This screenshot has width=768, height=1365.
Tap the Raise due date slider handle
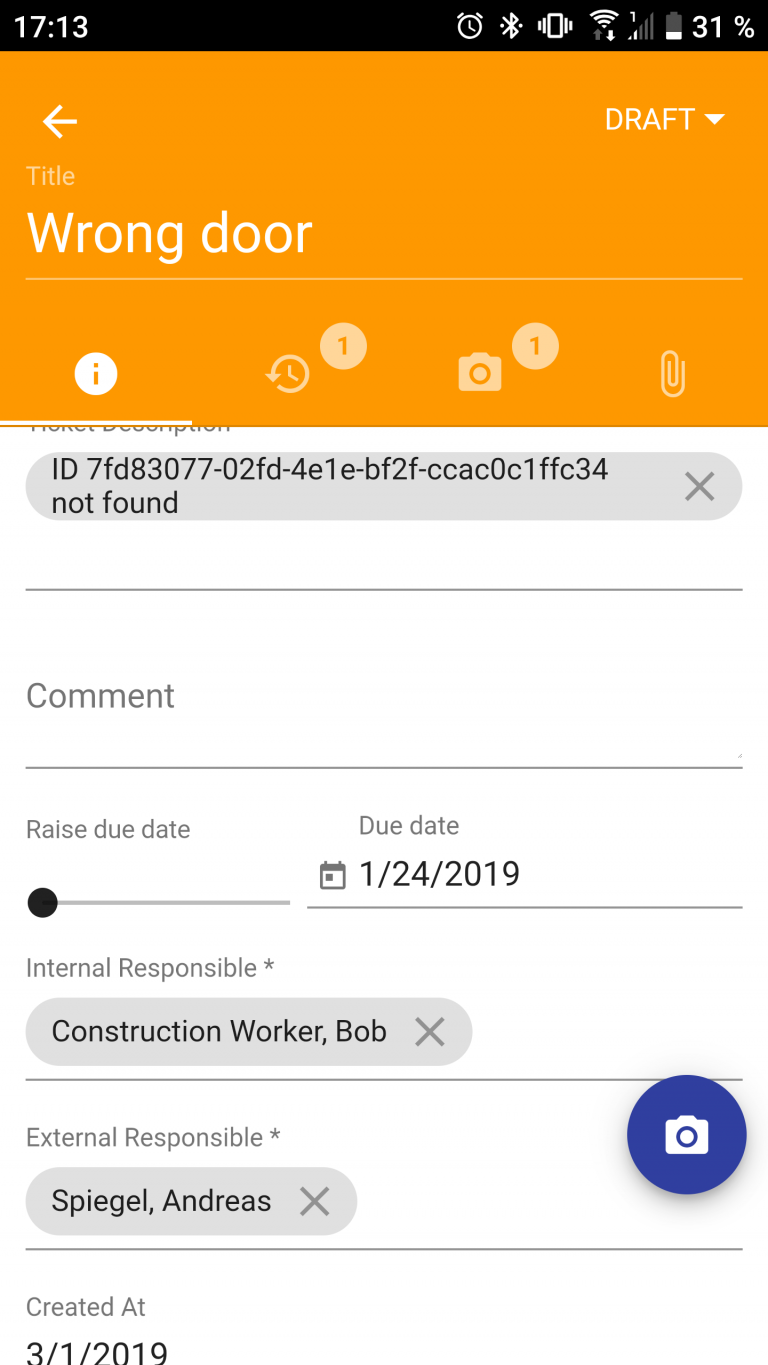point(43,903)
